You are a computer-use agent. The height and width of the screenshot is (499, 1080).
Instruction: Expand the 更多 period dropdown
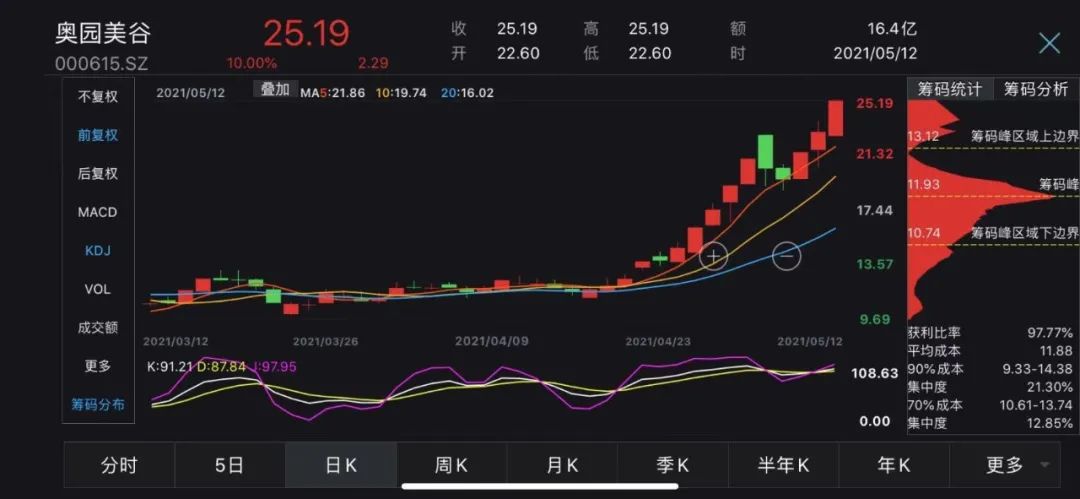pyautogui.click(x=1014, y=465)
